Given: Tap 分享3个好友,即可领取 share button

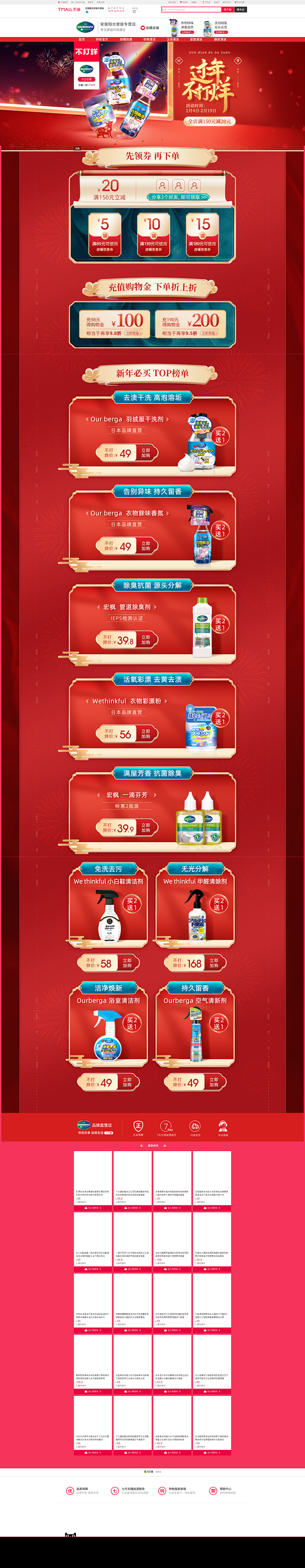Looking at the screenshot, I should click(x=178, y=197).
